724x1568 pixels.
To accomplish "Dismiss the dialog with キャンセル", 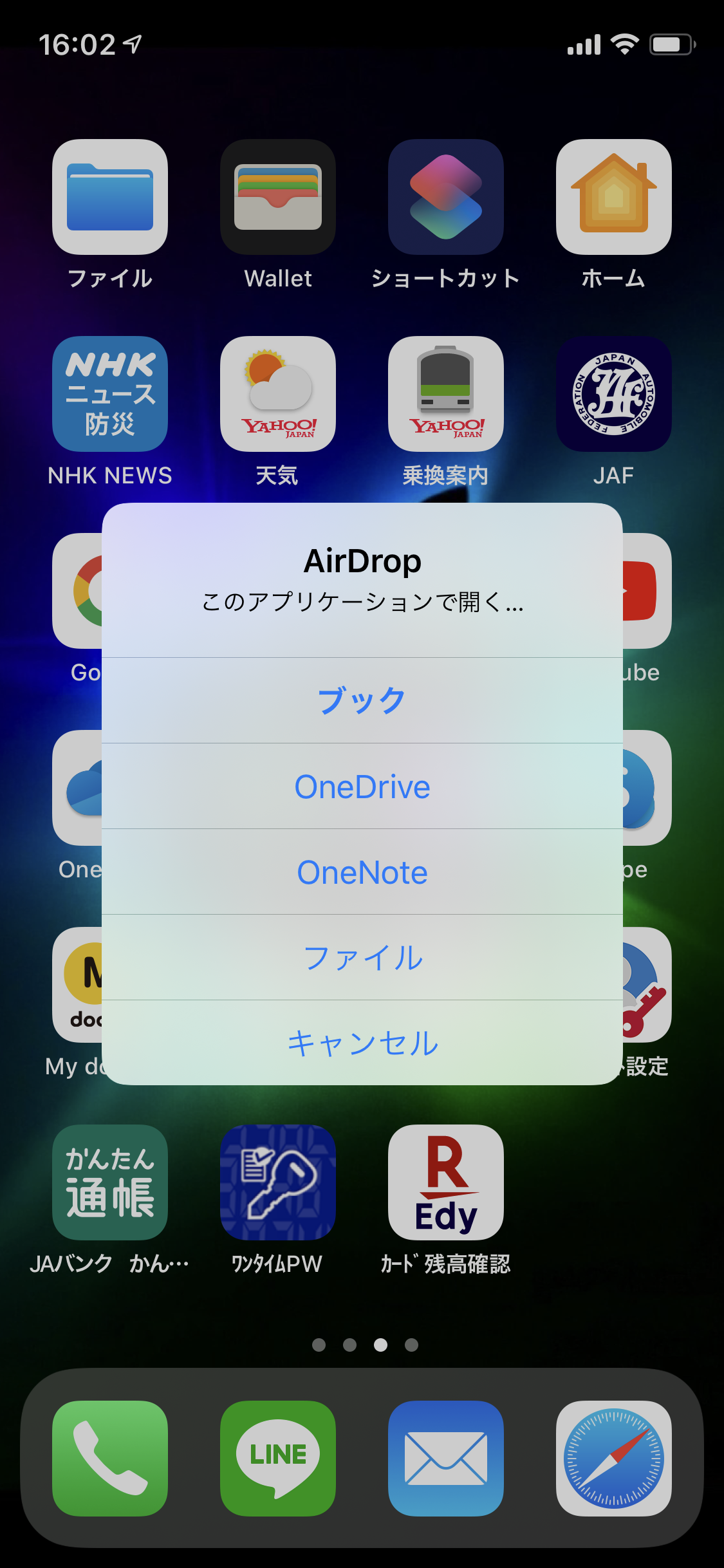I will 362,1043.
